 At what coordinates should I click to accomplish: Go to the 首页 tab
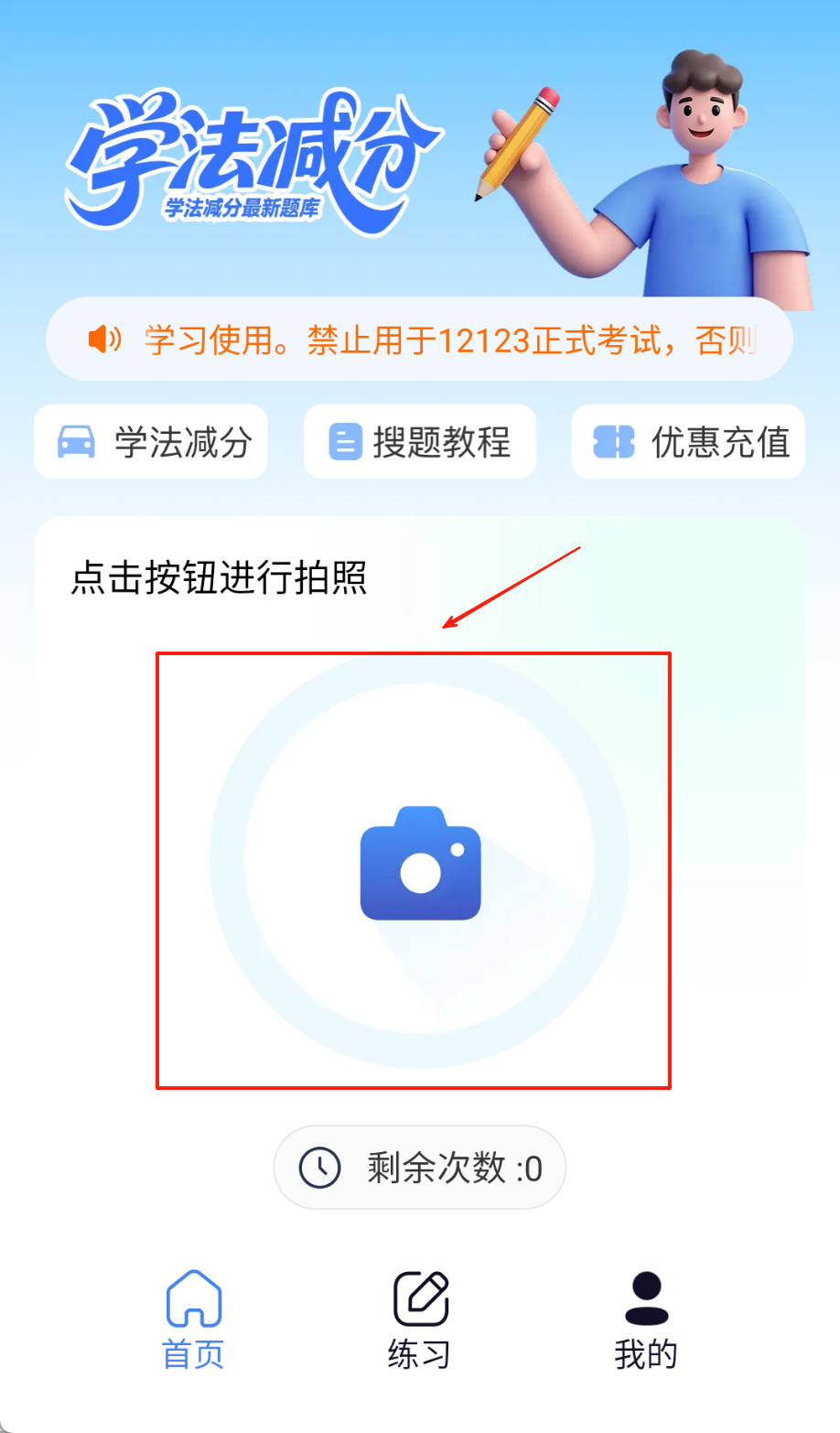[x=193, y=1319]
